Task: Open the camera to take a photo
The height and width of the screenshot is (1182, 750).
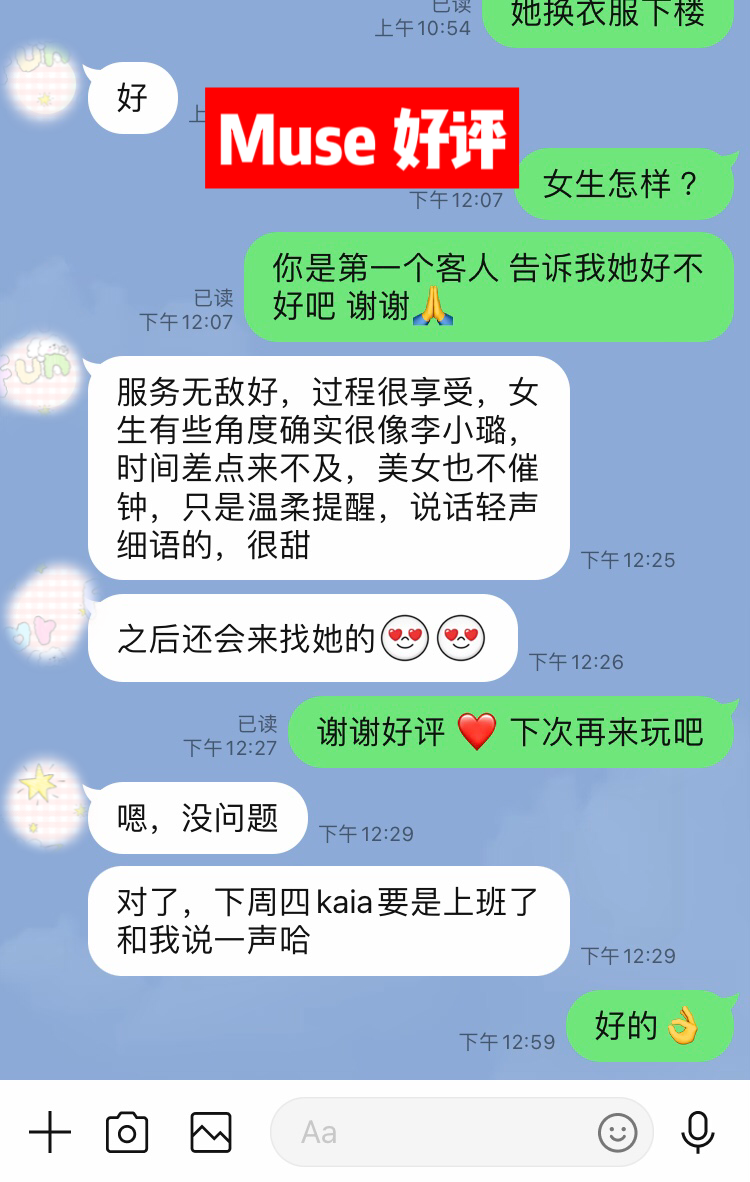Action: pyautogui.click(x=127, y=1132)
